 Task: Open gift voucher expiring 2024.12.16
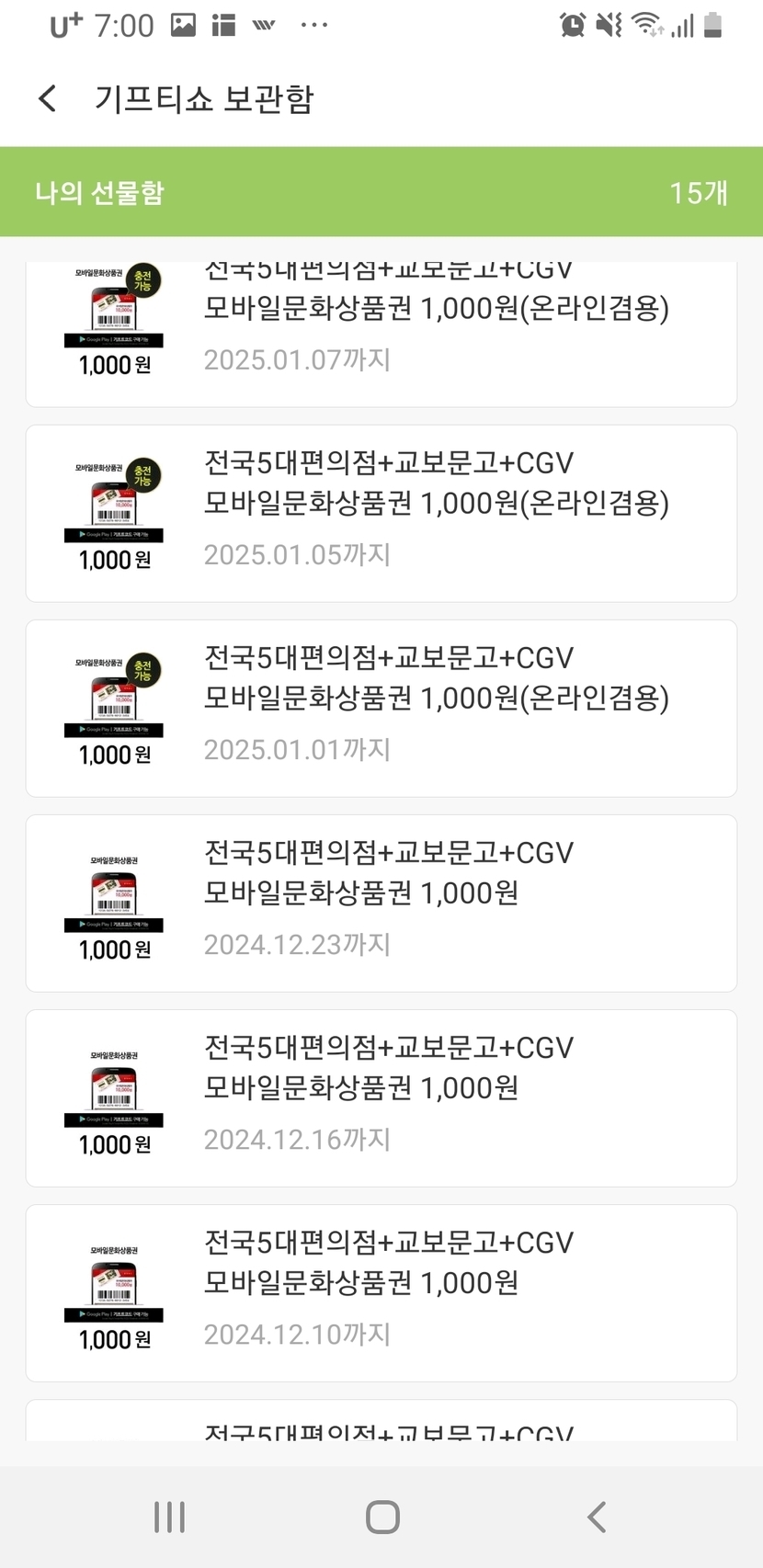(x=381, y=1097)
